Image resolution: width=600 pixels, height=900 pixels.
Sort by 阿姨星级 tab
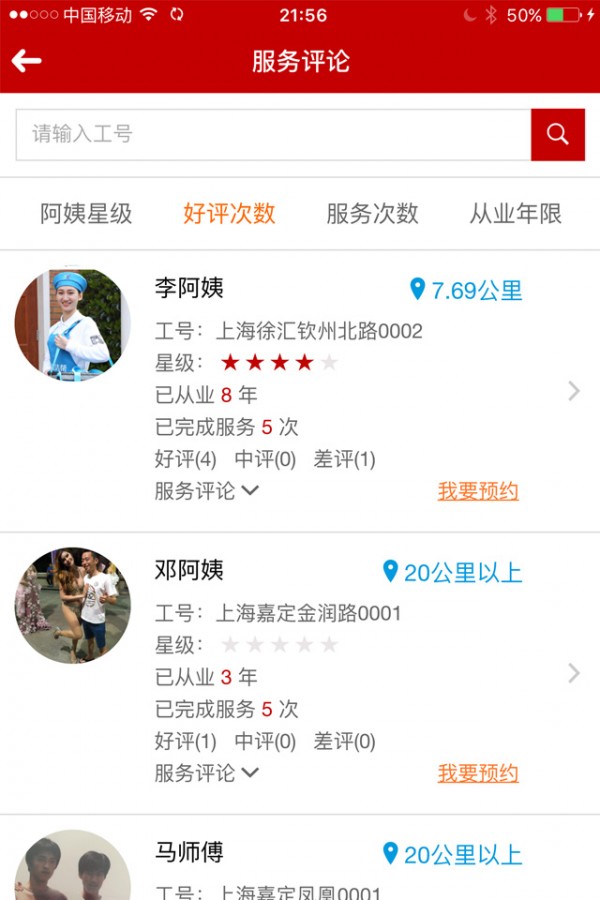(86, 213)
